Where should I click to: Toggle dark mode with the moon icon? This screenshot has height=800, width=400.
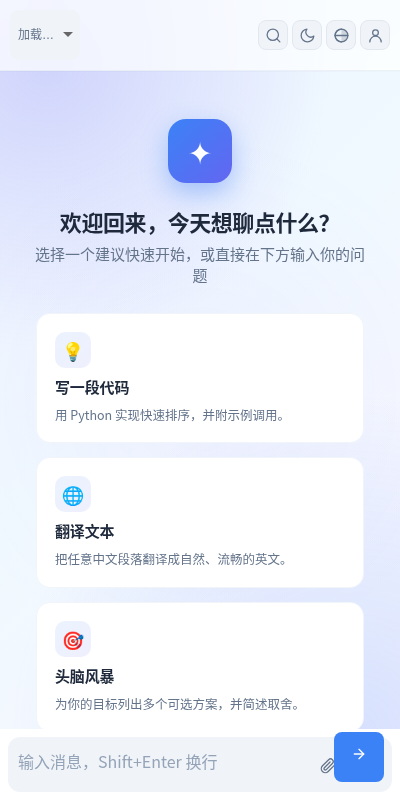click(x=307, y=35)
